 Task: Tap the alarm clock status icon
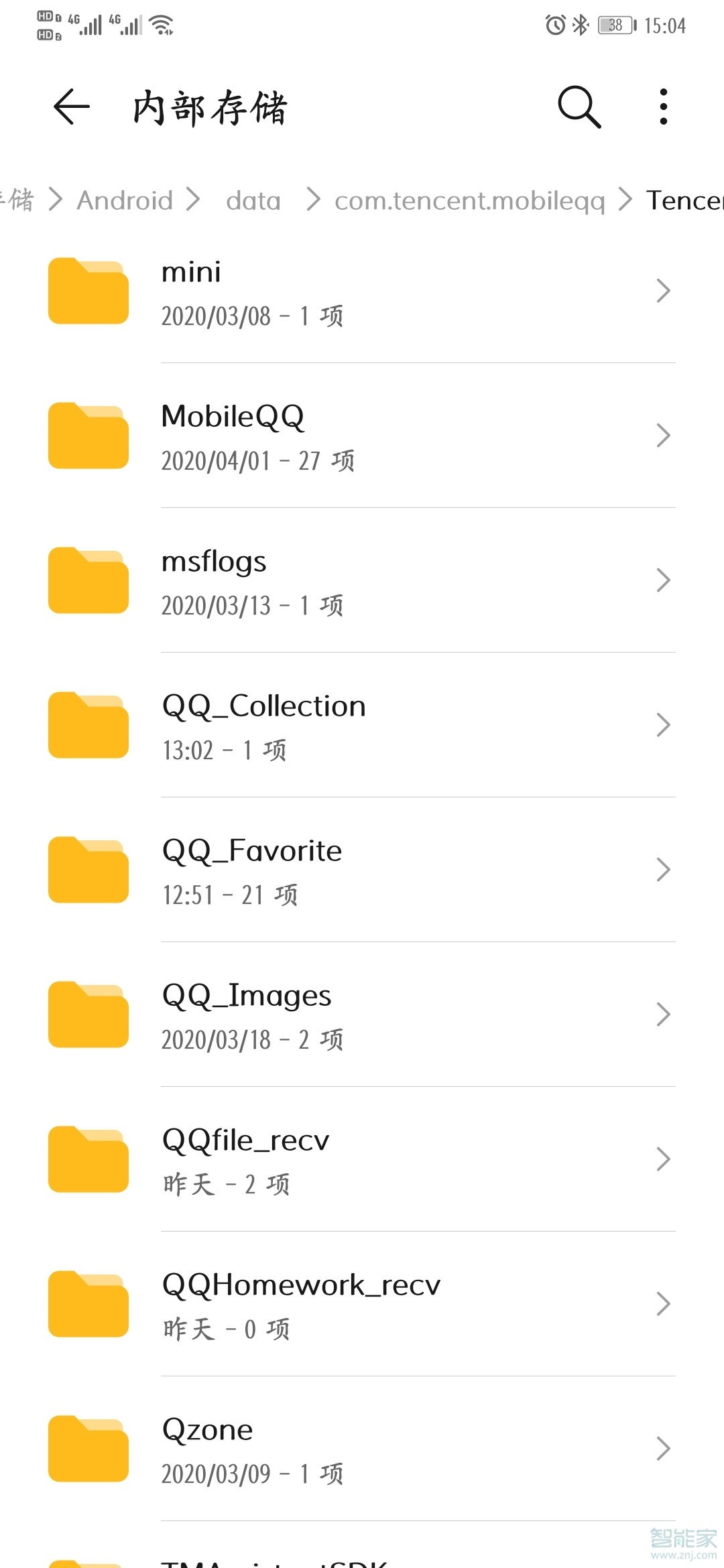554,25
